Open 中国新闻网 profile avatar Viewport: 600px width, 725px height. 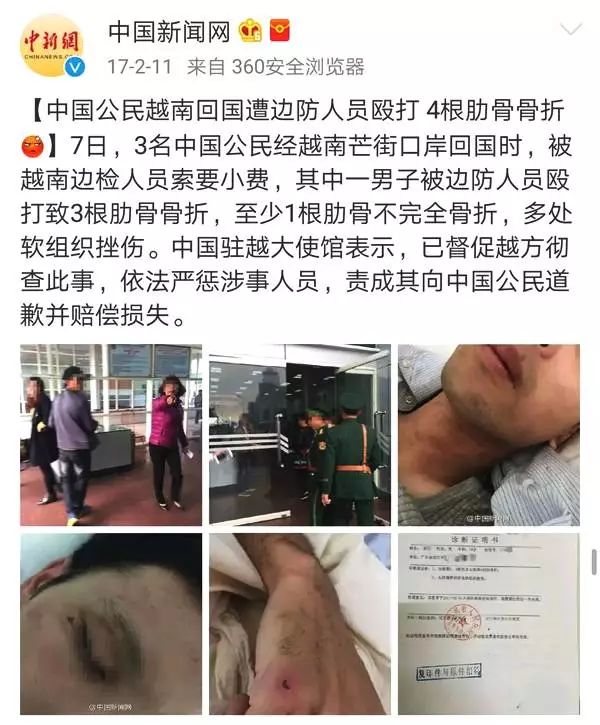52,46
